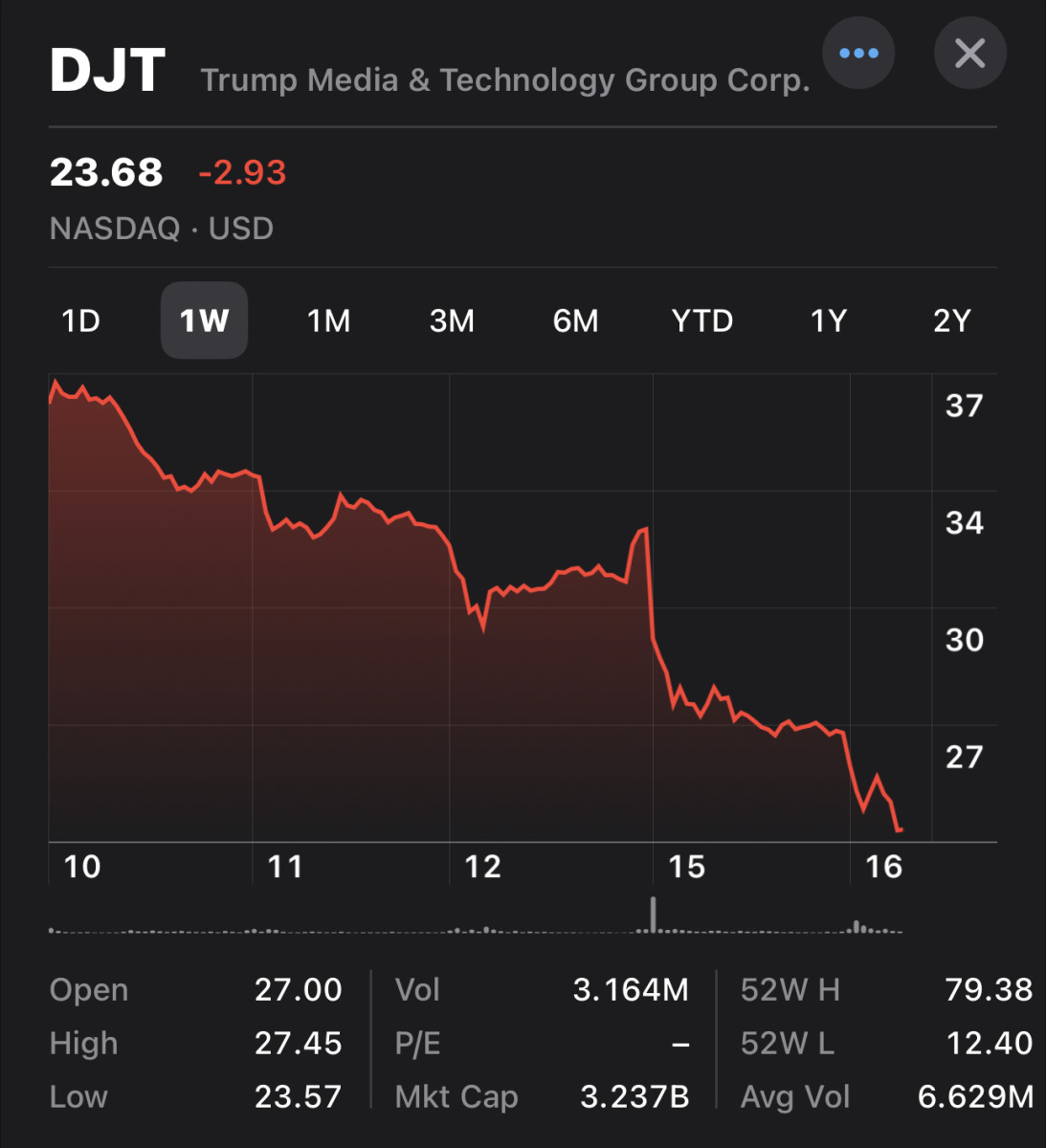1046x1148 pixels.
Task: Display the YTD chart range
Action: [x=702, y=320]
